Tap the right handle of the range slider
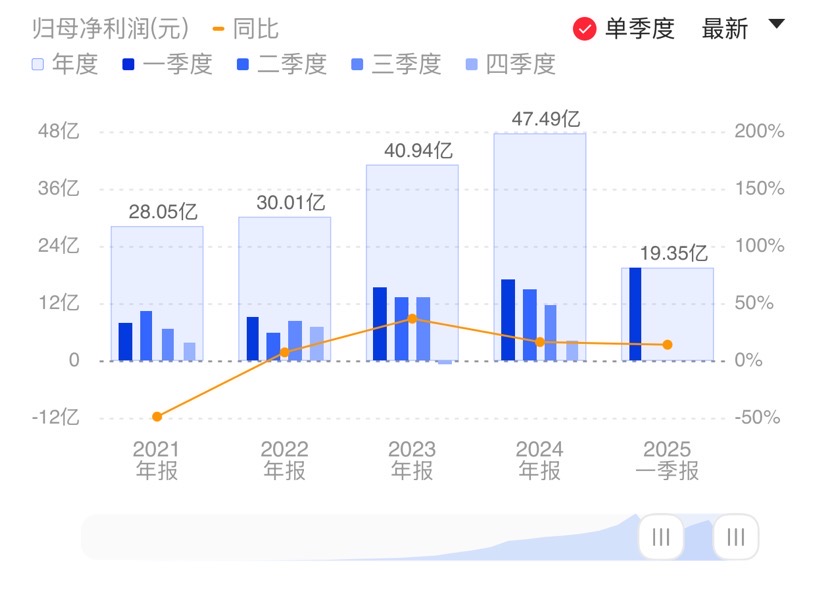Screen dimensions: 817x591 coord(736,537)
